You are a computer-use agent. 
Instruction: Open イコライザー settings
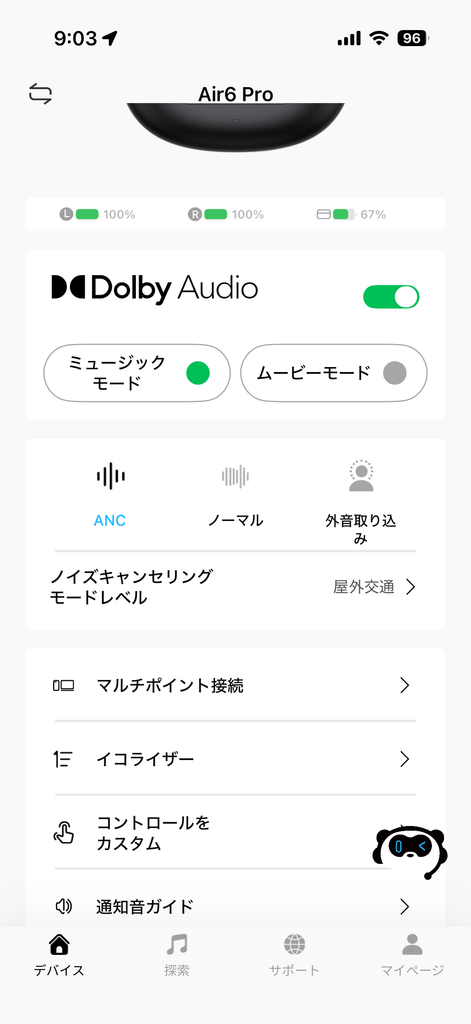[x=235, y=759]
